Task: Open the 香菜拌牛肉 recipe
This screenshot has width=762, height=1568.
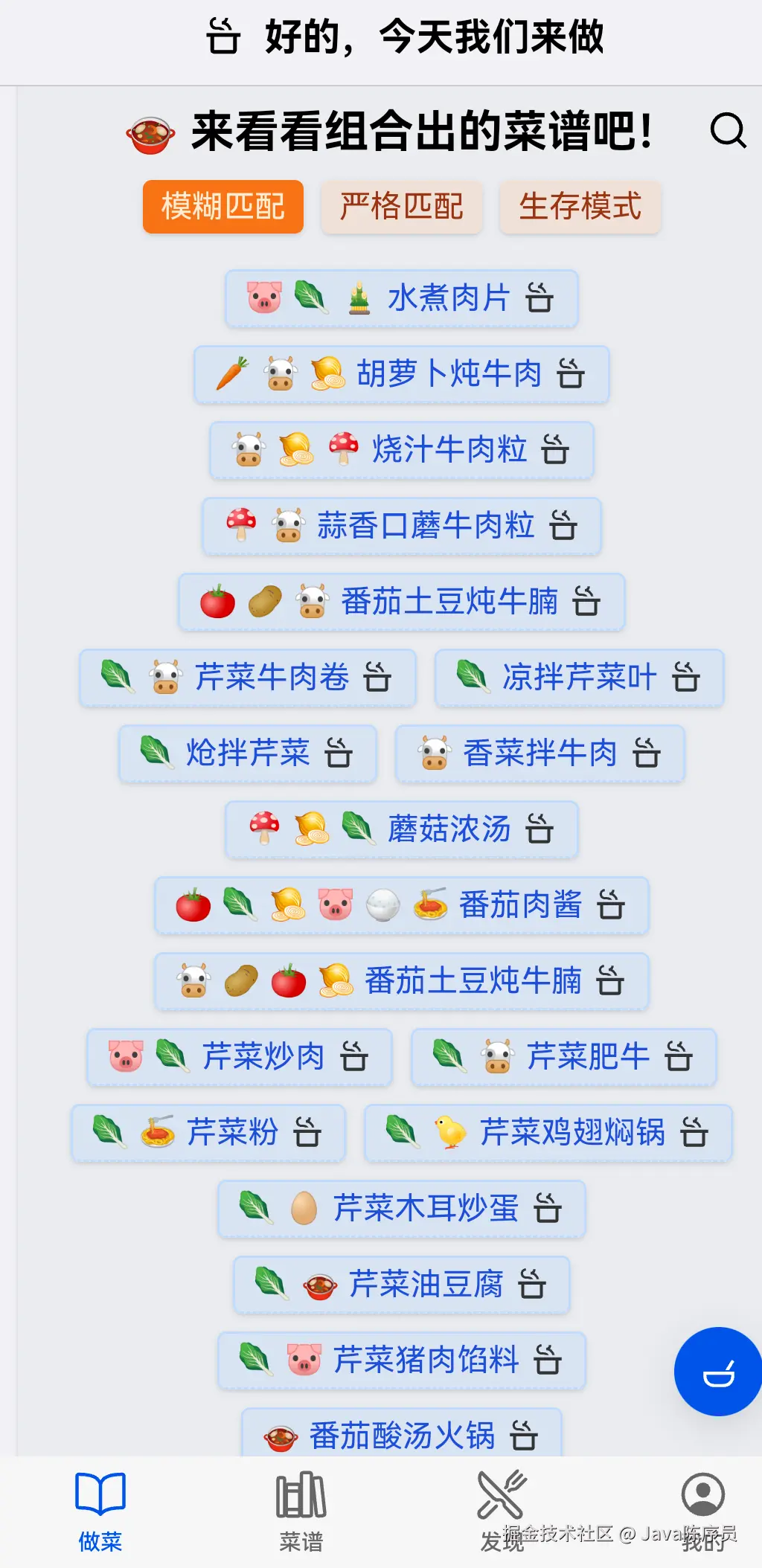Action: [540, 754]
